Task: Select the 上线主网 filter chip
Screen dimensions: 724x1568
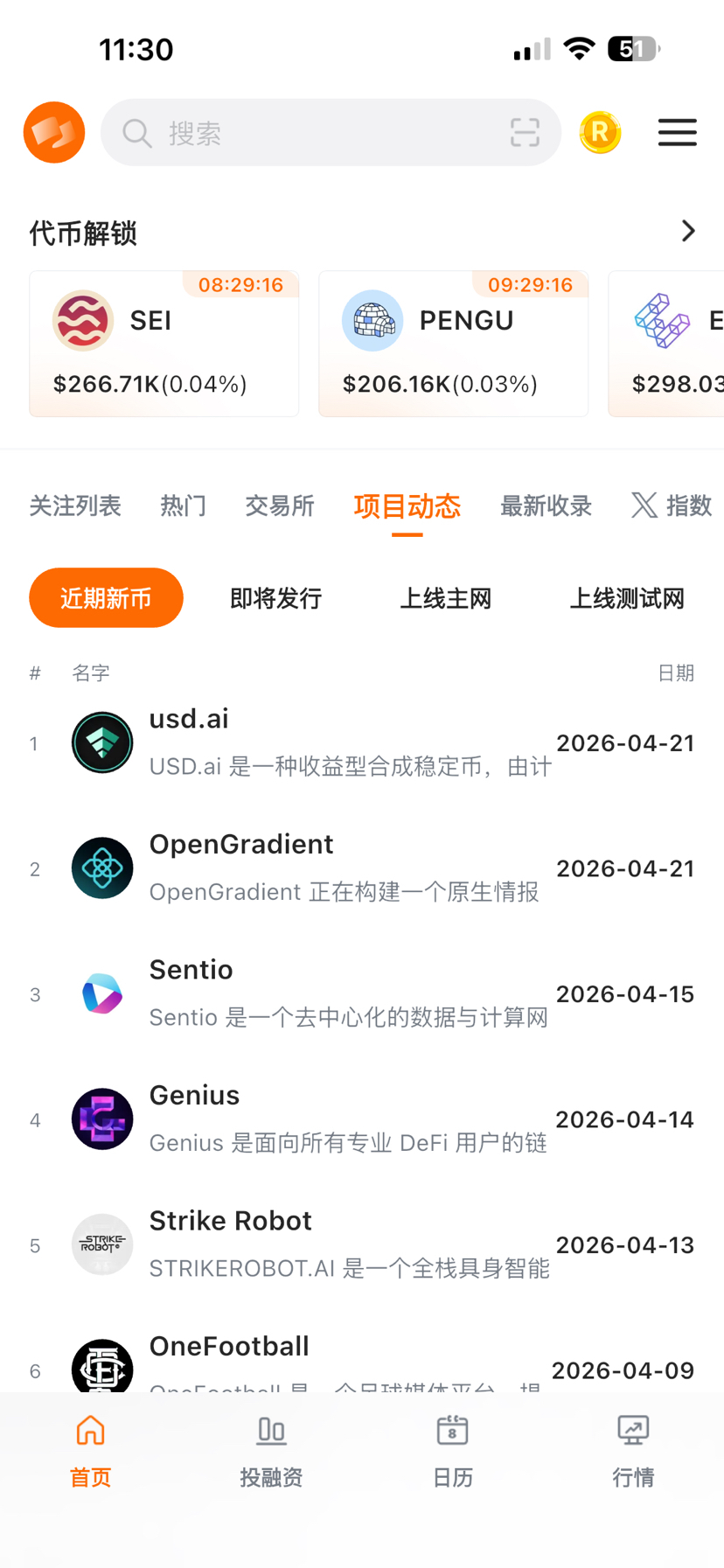Action: [x=446, y=598]
